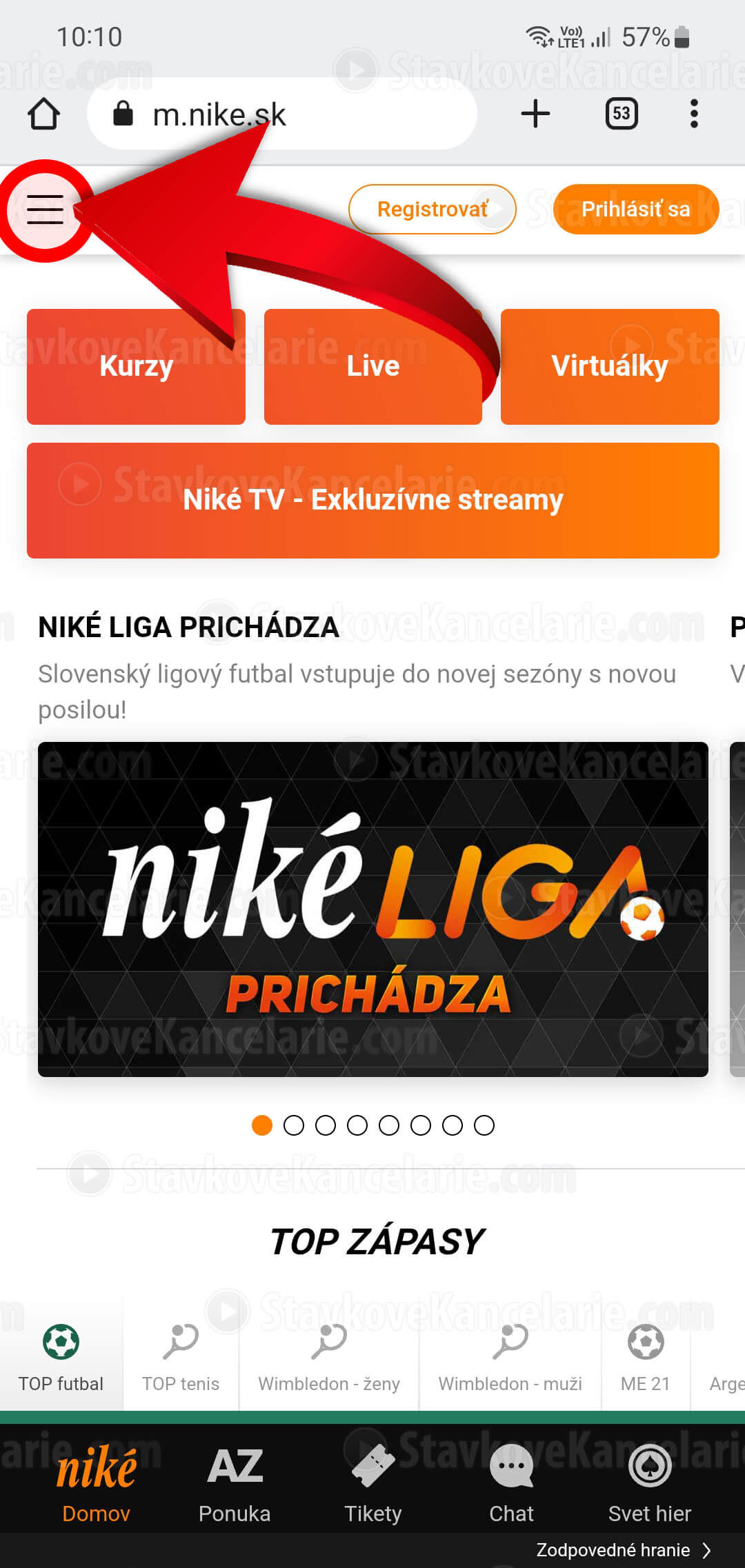This screenshot has height=1568, width=745.
Task: Tap the Registrovať button
Action: [433, 209]
